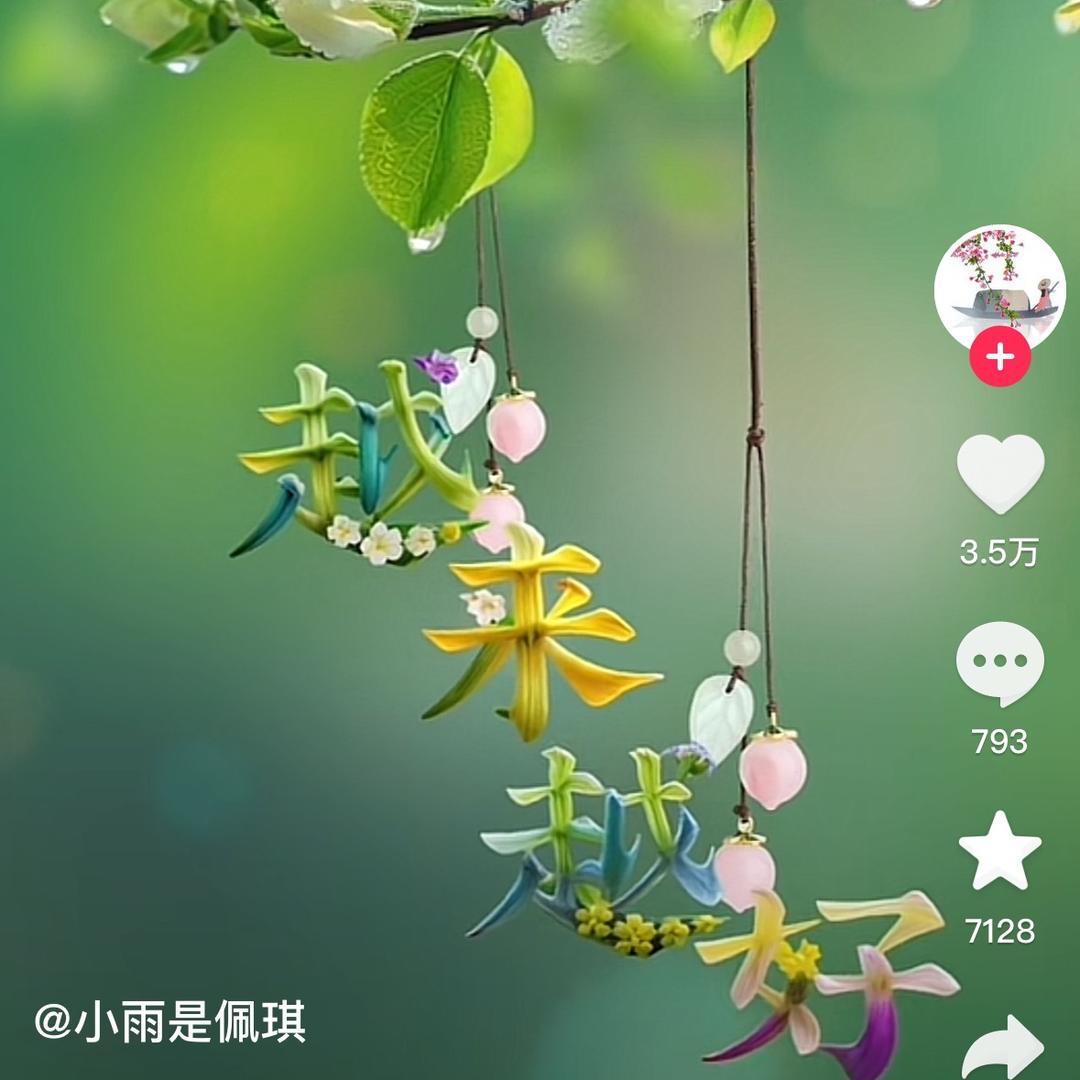Open the creator's profile avatar

[x=999, y=285]
